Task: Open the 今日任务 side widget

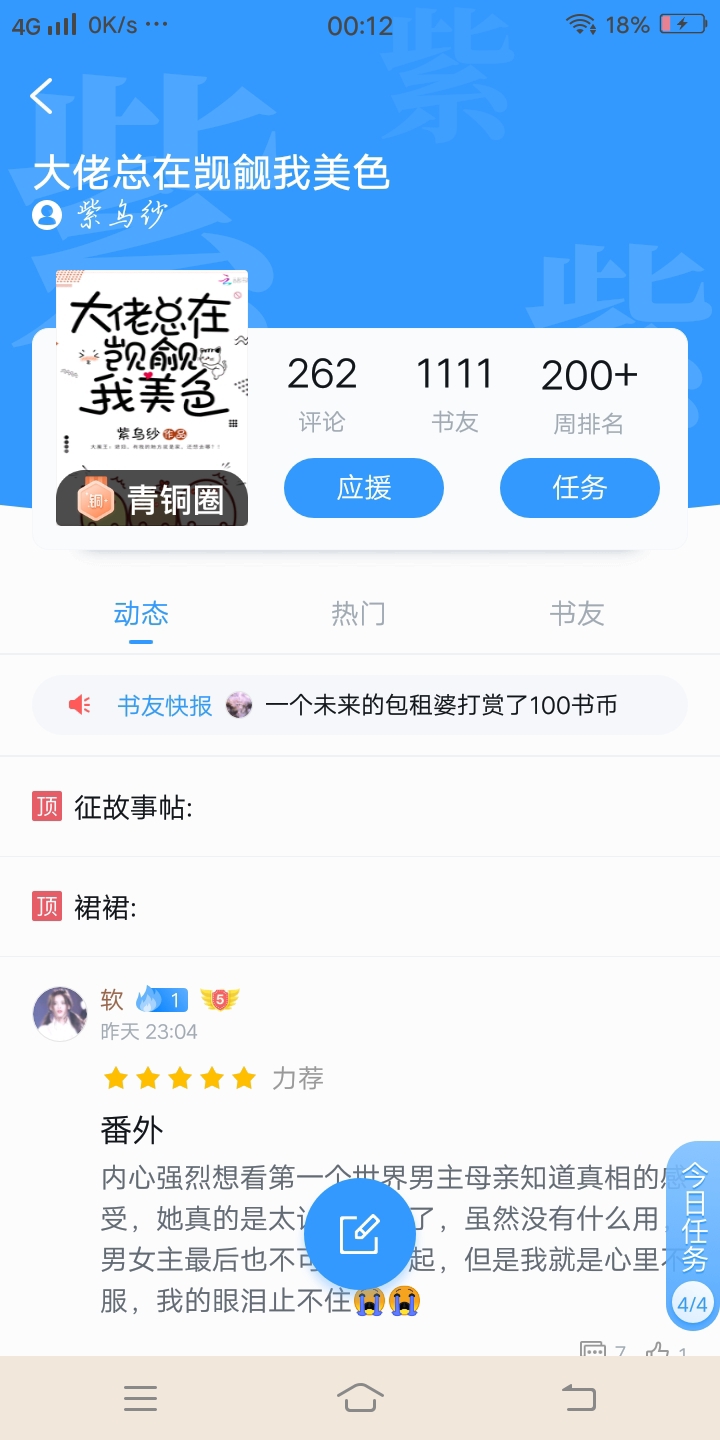Action: pos(693,1236)
